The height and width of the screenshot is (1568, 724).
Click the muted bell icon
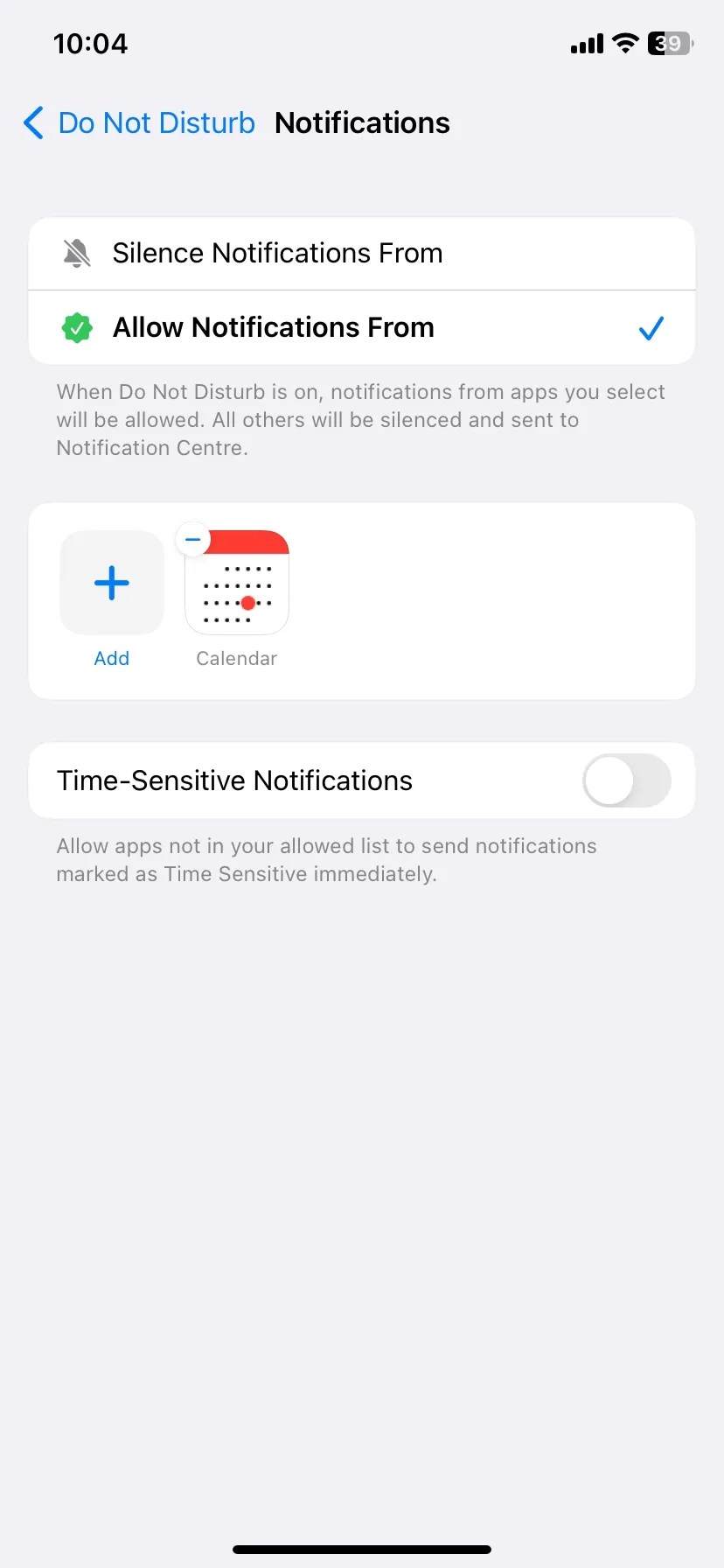point(77,253)
